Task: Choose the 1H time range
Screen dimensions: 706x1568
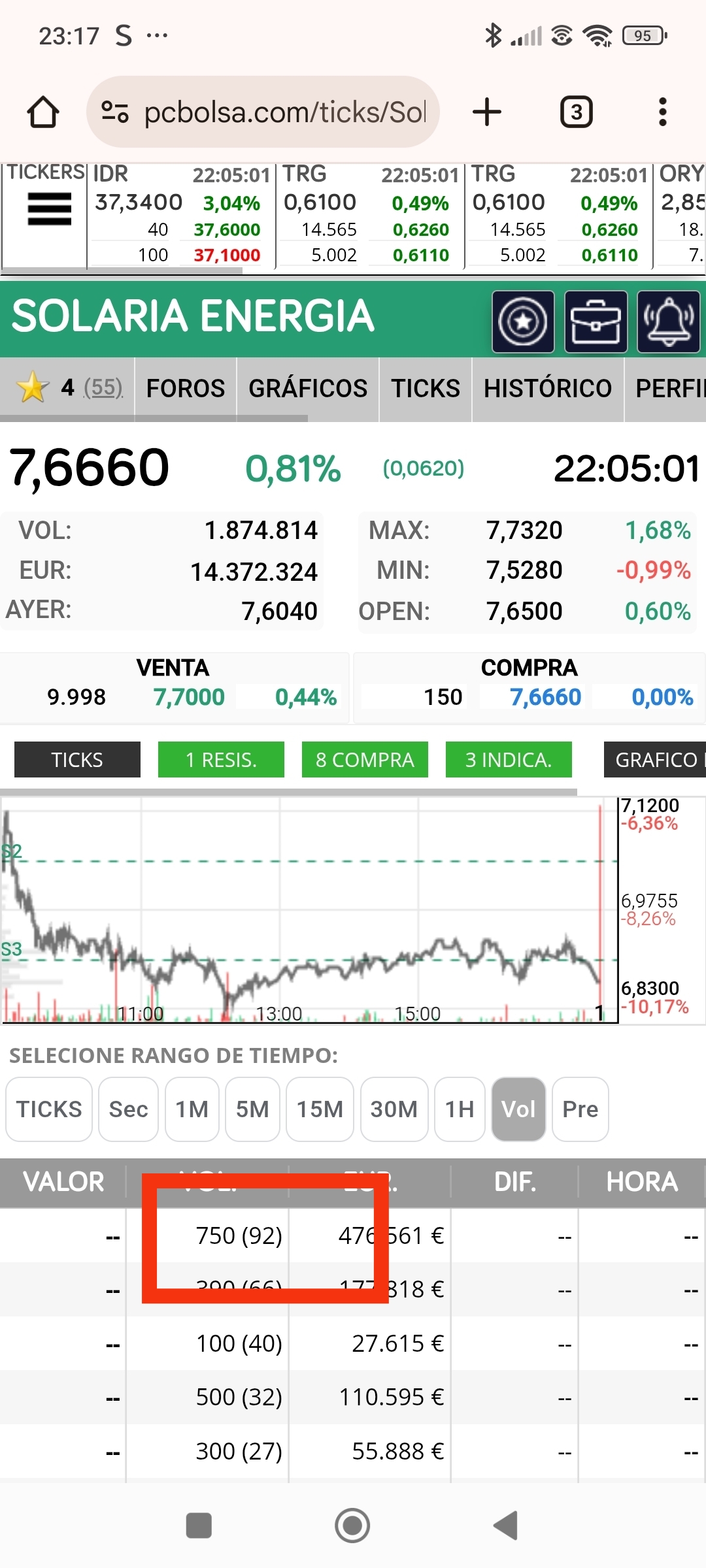Action: click(460, 1109)
